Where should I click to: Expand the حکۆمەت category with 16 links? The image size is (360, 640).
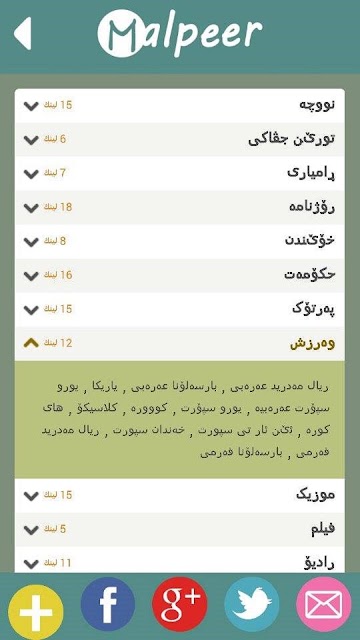[x=180, y=276]
